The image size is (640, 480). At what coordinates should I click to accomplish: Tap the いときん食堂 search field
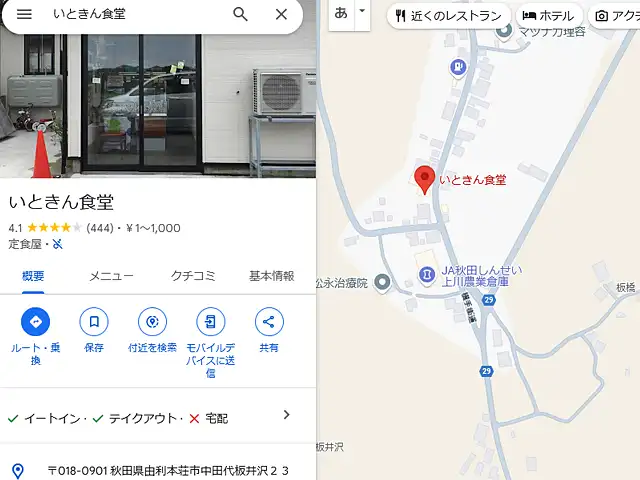click(130, 14)
